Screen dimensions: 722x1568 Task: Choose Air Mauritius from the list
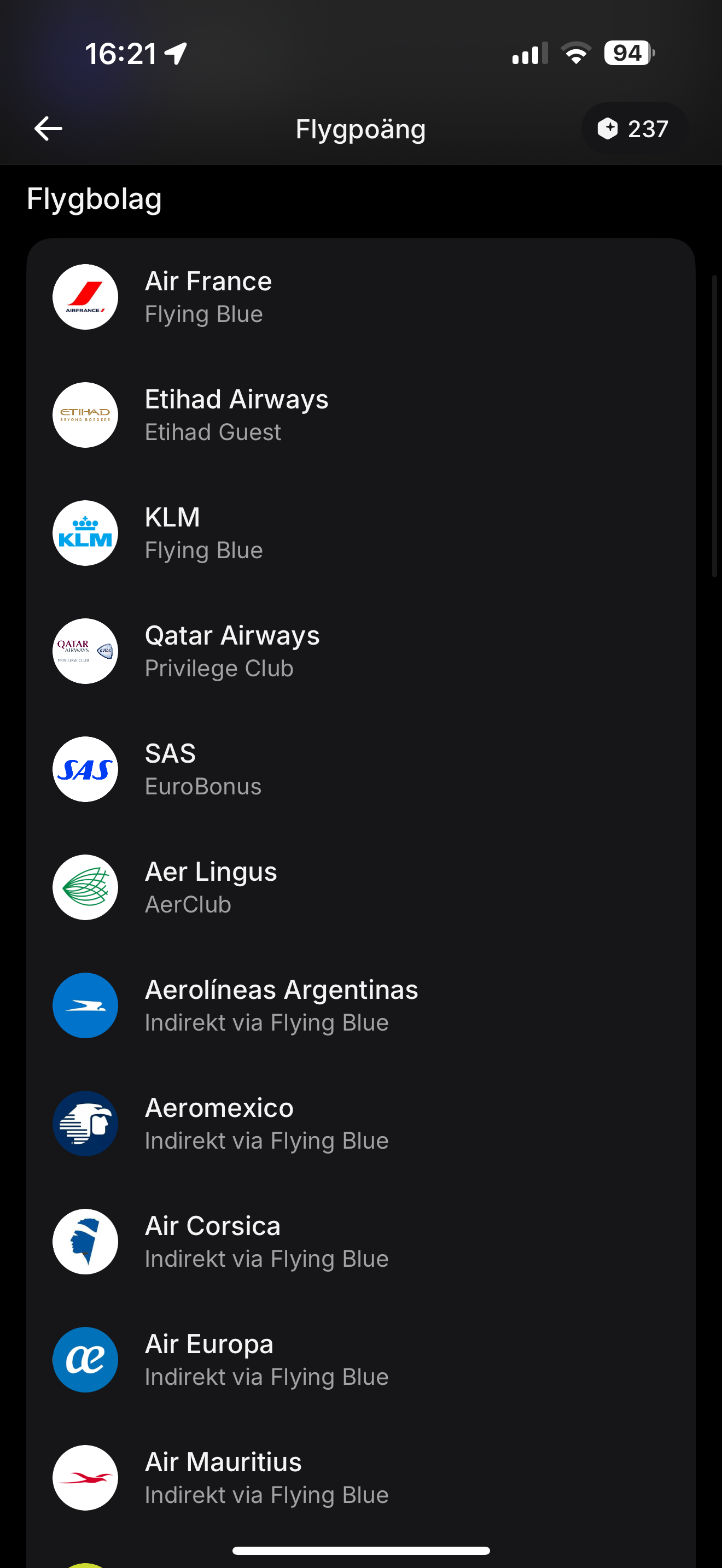coord(360,1478)
